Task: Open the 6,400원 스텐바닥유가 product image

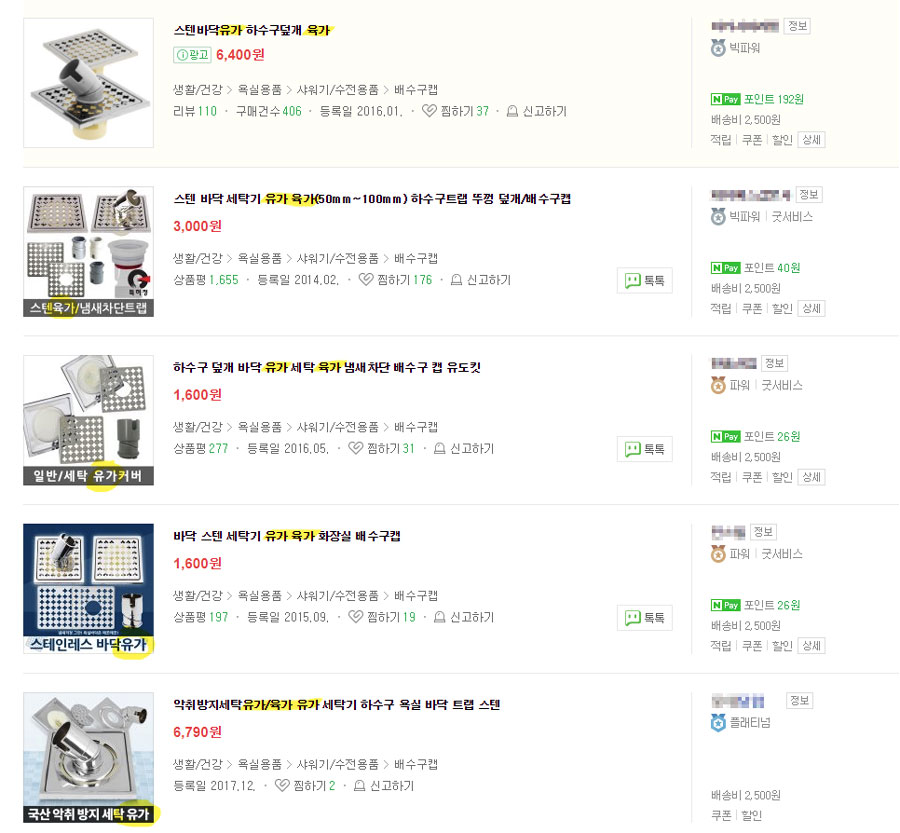Action: (x=88, y=83)
